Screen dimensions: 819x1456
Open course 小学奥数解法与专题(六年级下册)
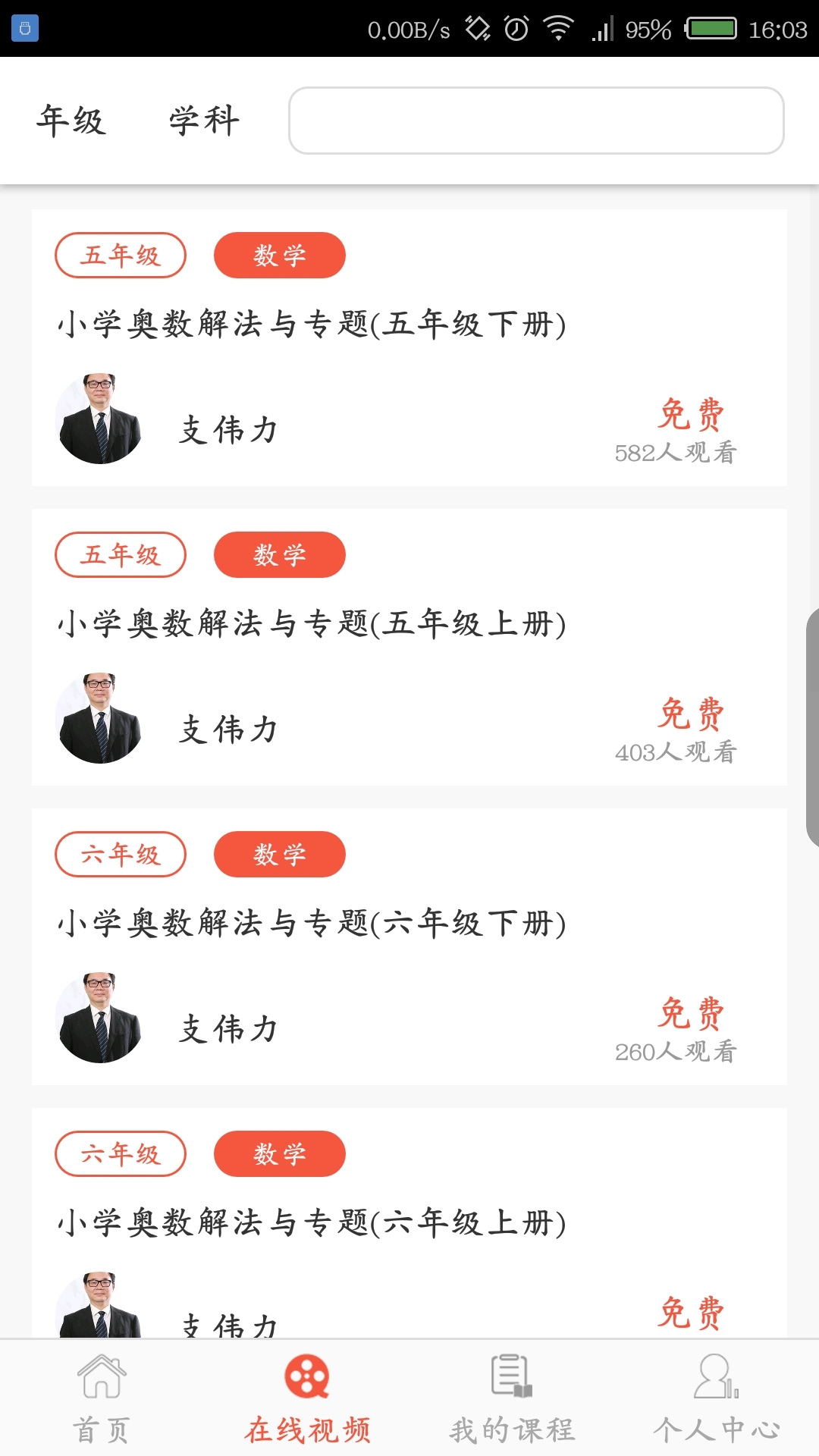(x=312, y=924)
